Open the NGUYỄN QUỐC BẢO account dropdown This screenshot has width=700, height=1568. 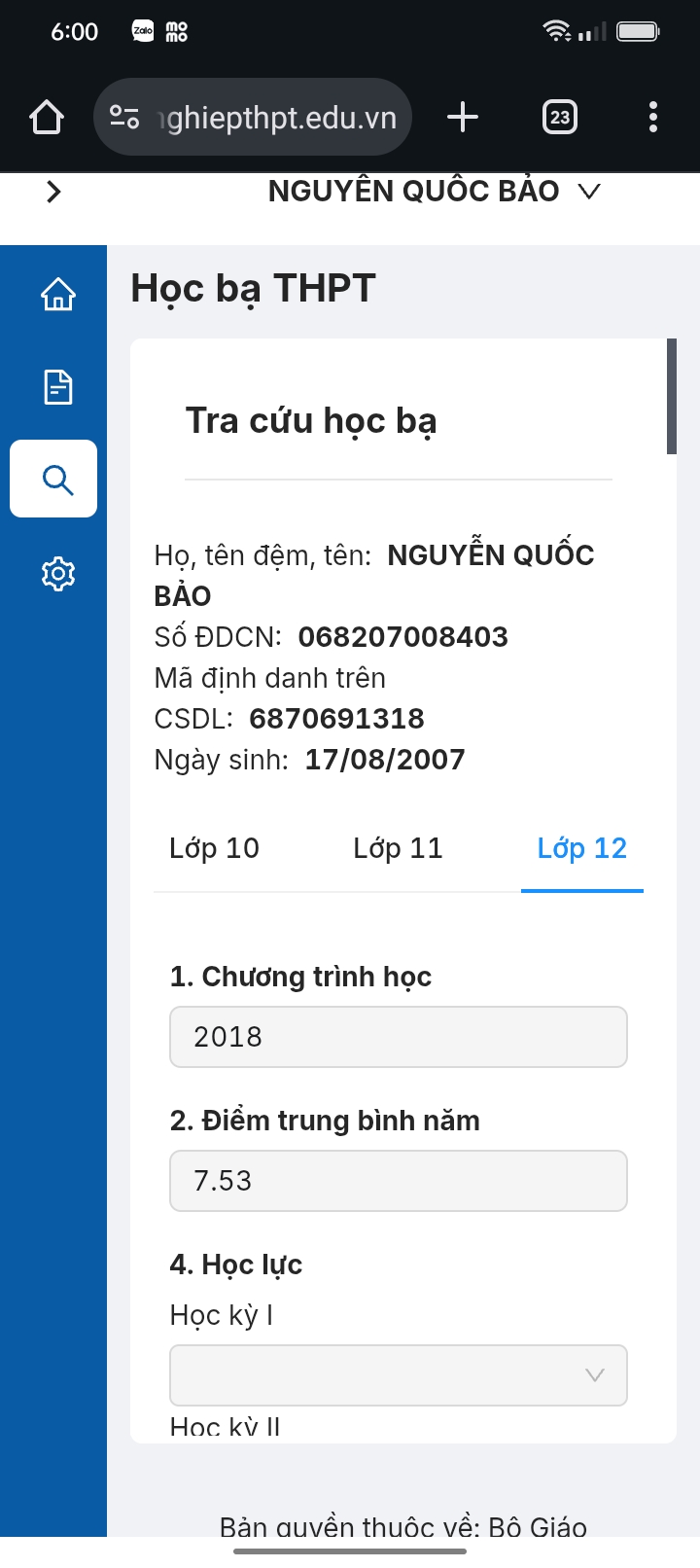[435, 192]
